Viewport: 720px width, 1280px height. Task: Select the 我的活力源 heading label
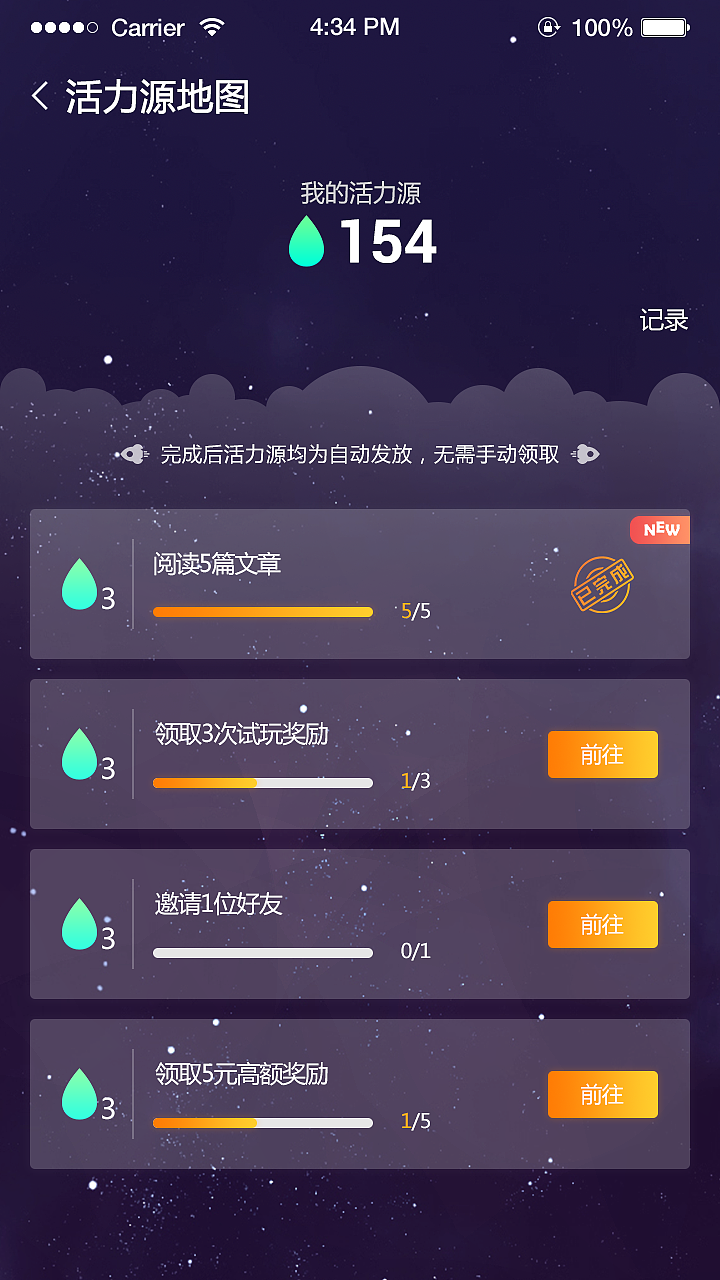[x=360, y=191]
